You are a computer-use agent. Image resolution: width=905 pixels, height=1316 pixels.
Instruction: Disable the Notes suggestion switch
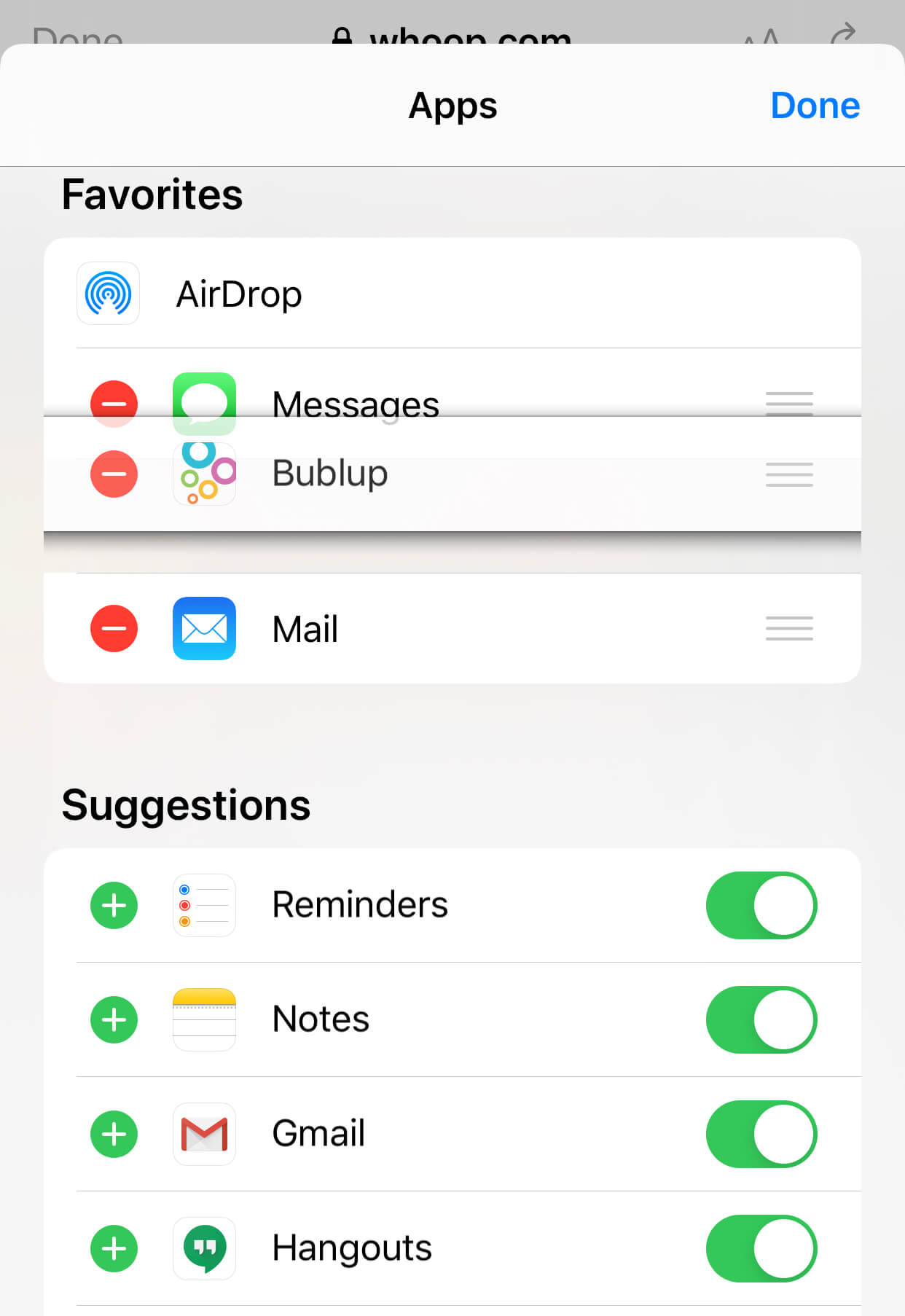pos(761,1019)
